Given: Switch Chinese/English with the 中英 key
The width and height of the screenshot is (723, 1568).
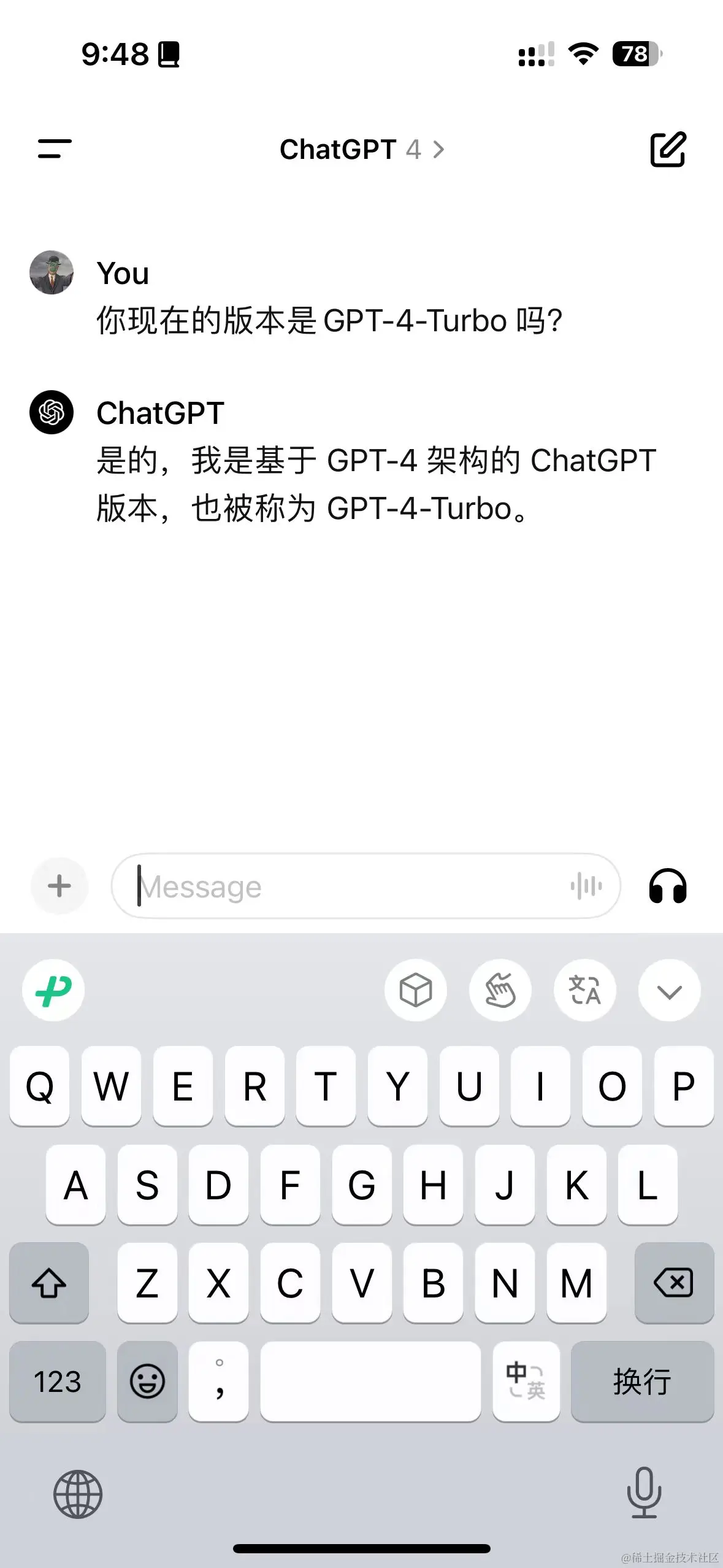Looking at the screenshot, I should (527, 1382).
